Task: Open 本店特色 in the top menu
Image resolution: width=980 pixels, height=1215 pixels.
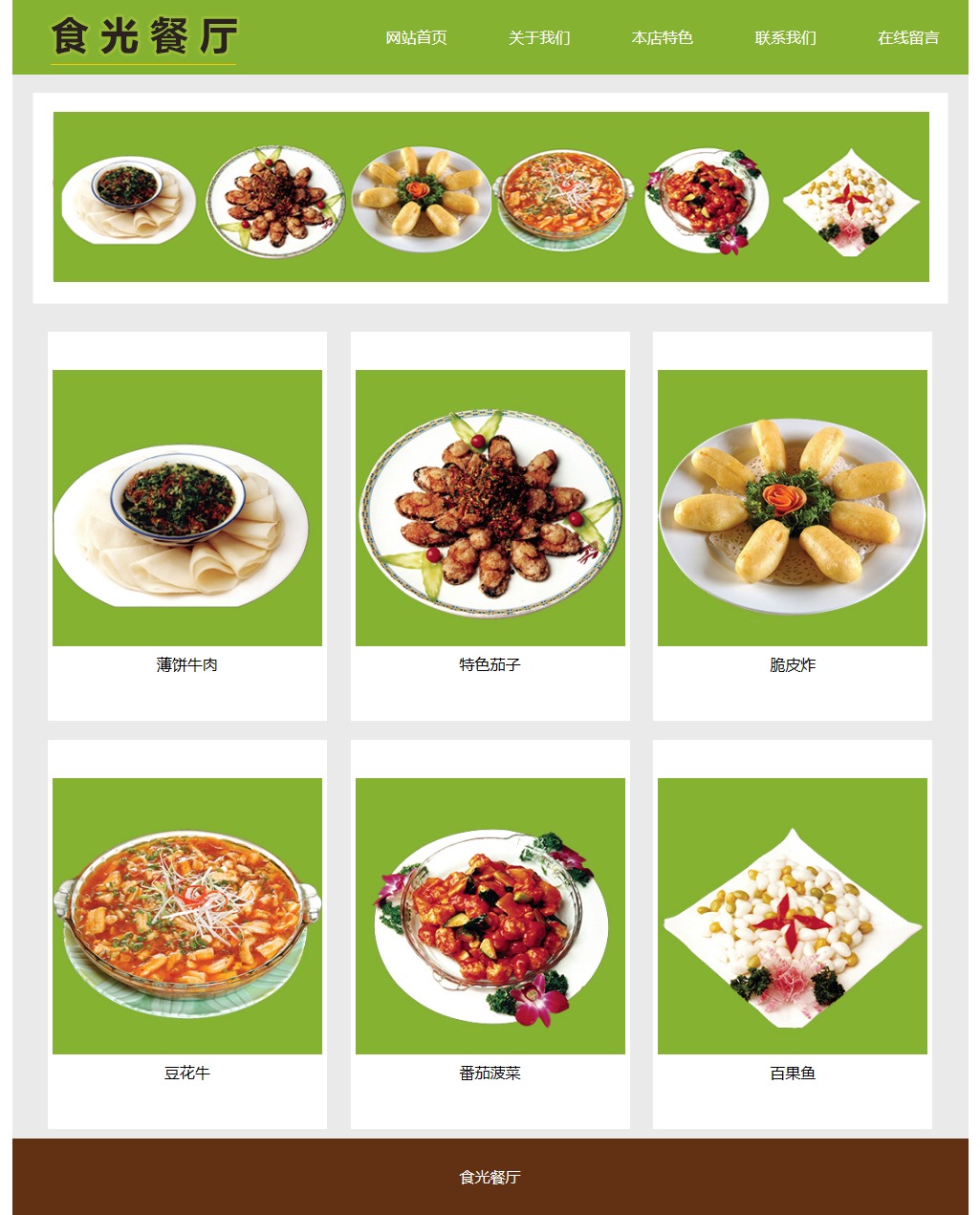Action: click(662, 38)
